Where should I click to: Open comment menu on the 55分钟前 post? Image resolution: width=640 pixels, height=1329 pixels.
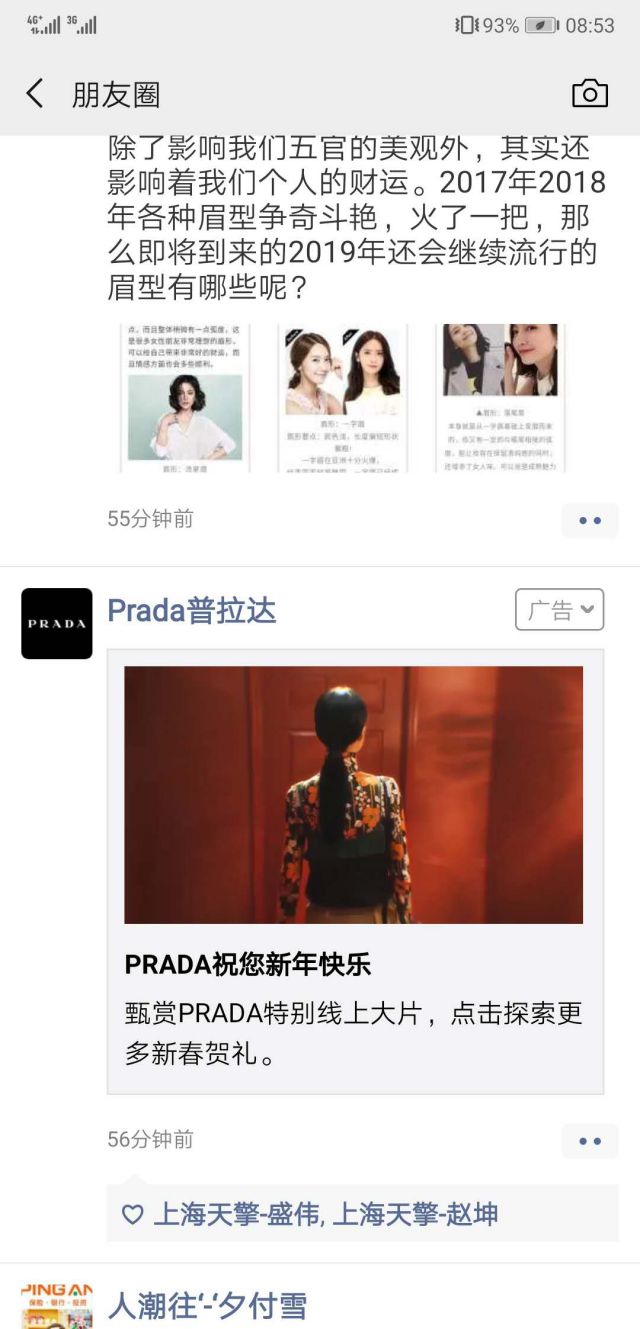(x=589, y=520)
